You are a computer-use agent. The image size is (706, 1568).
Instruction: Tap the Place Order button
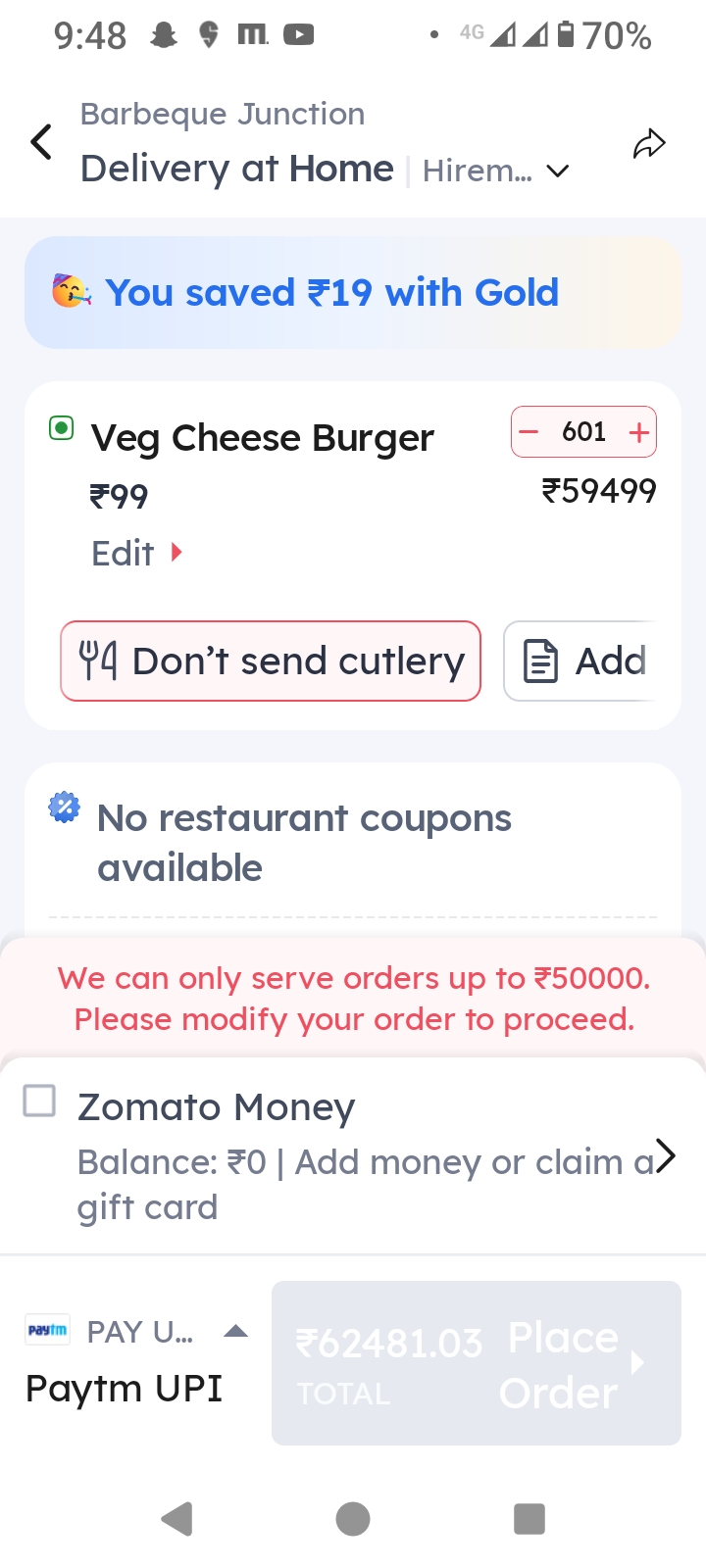477,1363
